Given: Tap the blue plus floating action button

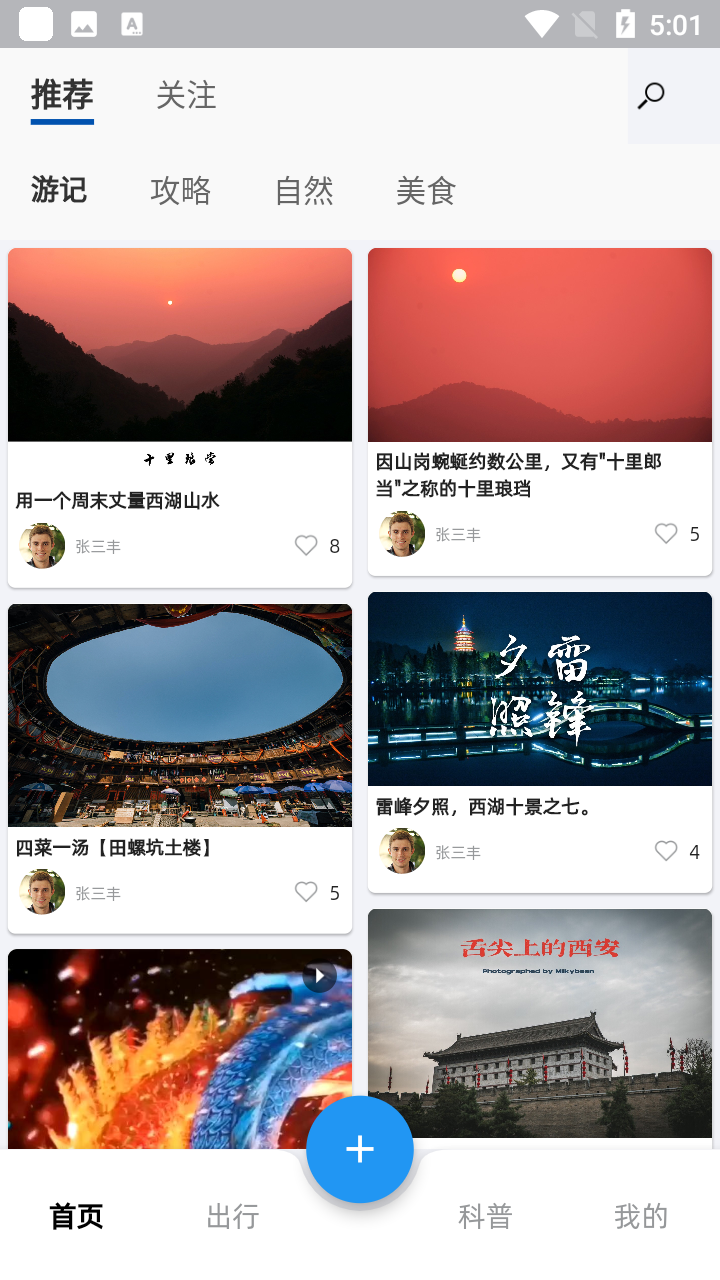Looking at the screenshot, I should 360,1149.
